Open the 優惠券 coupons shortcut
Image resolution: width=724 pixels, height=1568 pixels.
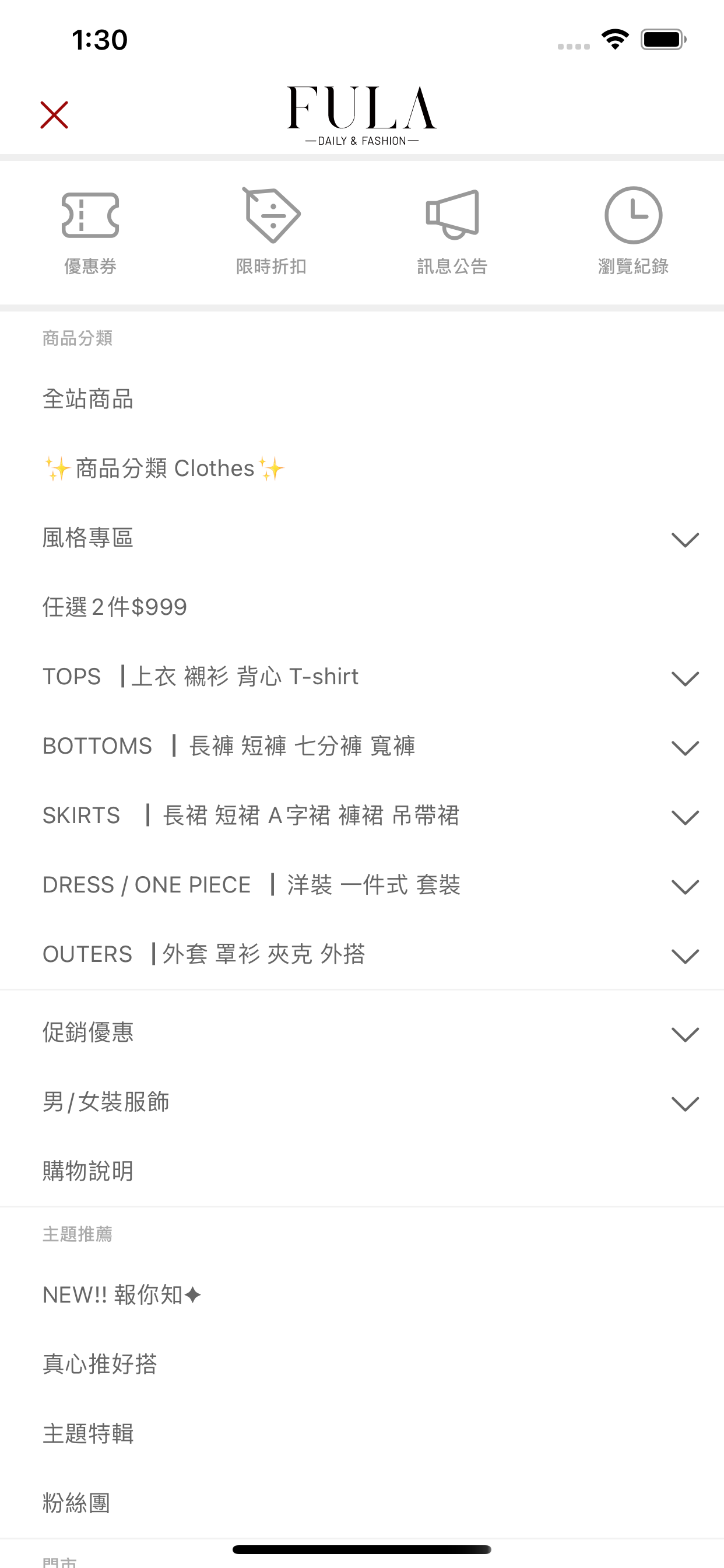tap(90, 232)
